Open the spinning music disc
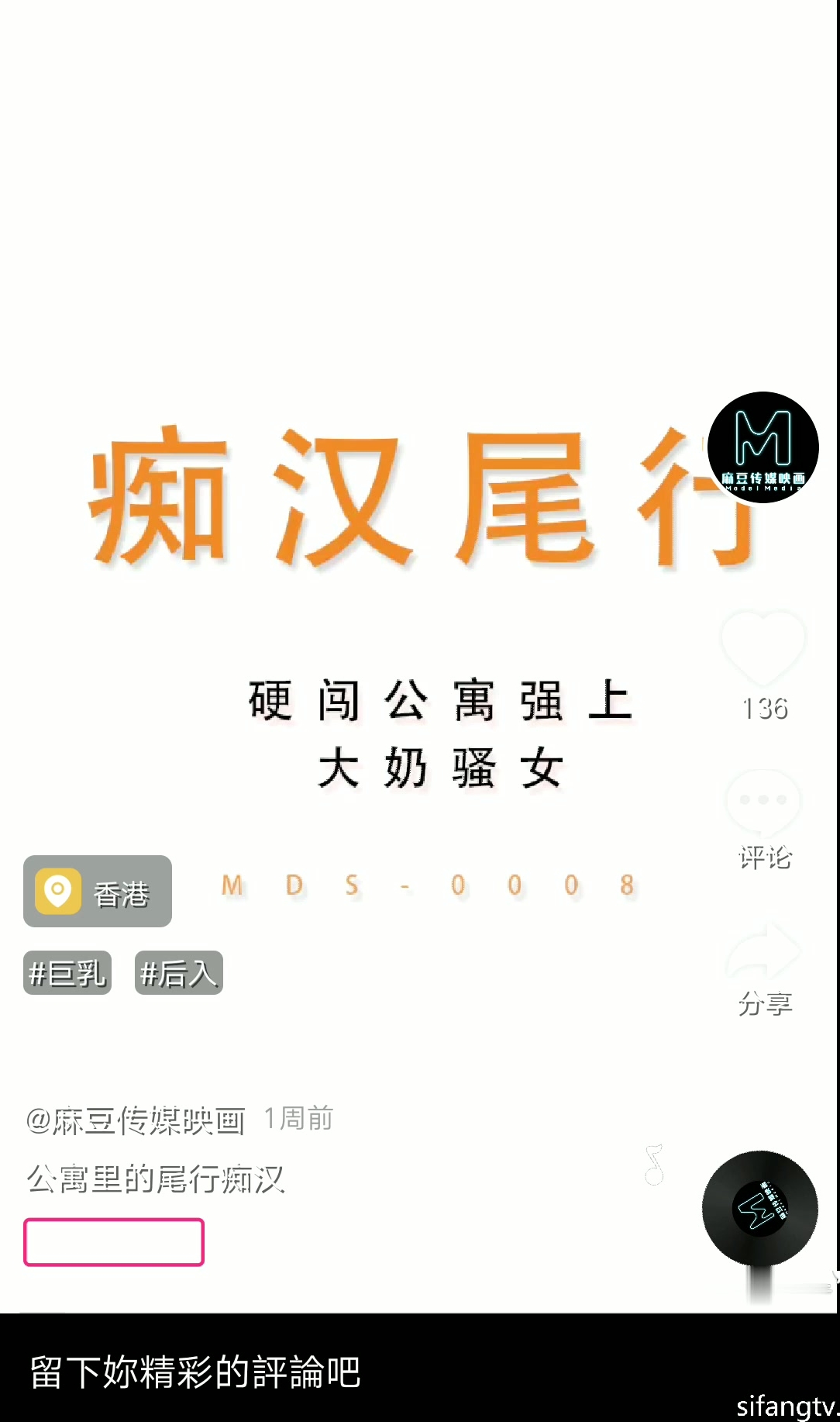Screen dimensions: 840x1422 [x=759, y=1208]
